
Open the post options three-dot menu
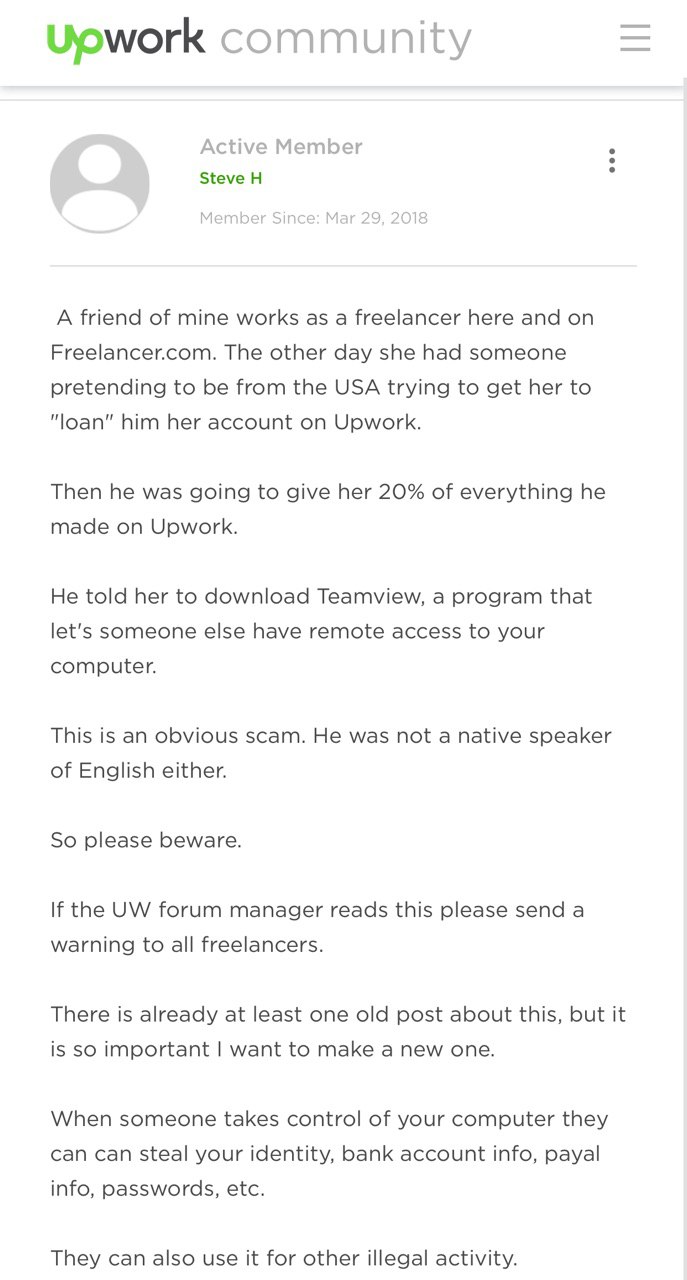(x=612, y=161)
